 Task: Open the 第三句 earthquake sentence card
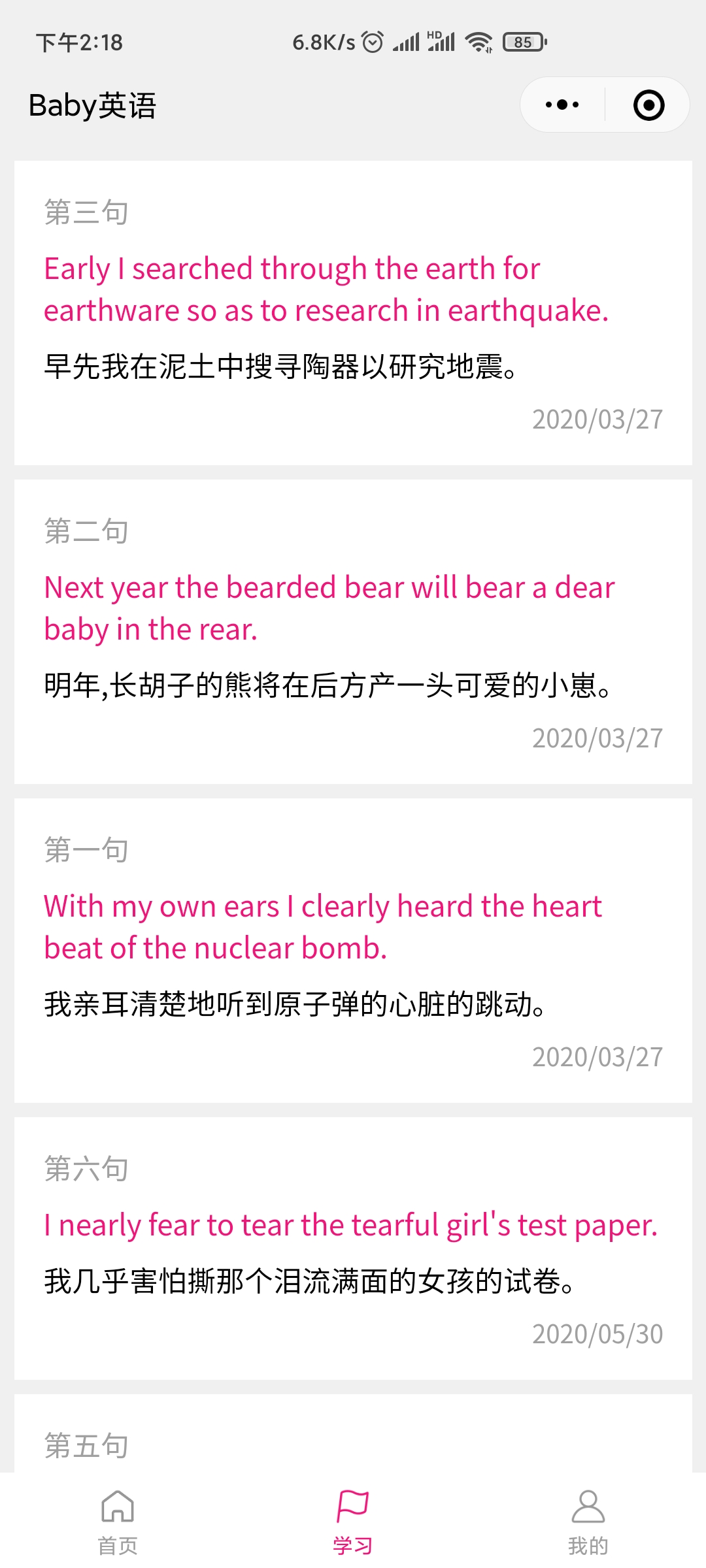[353, 313]
